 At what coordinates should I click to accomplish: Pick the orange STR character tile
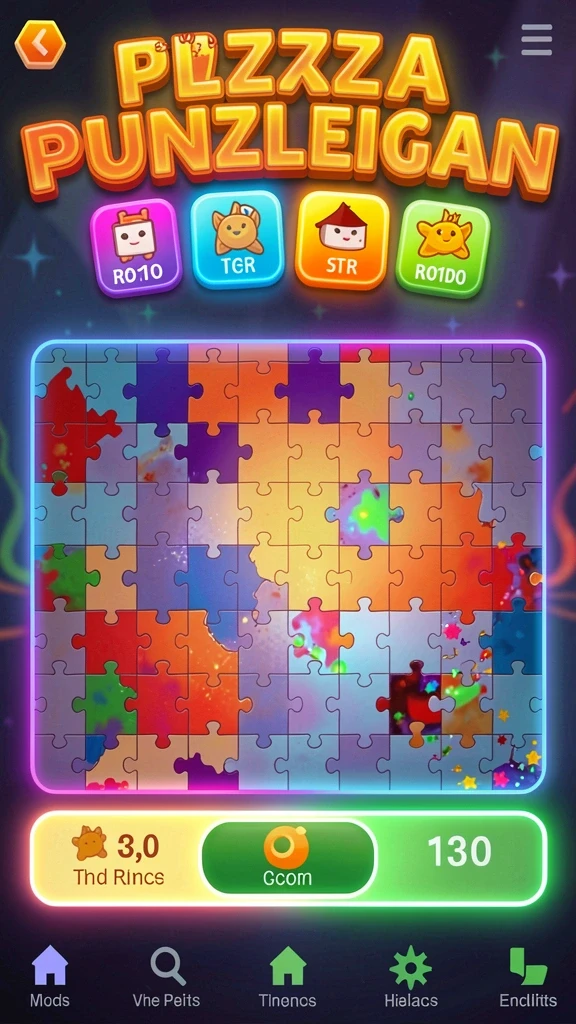[342, 241]
